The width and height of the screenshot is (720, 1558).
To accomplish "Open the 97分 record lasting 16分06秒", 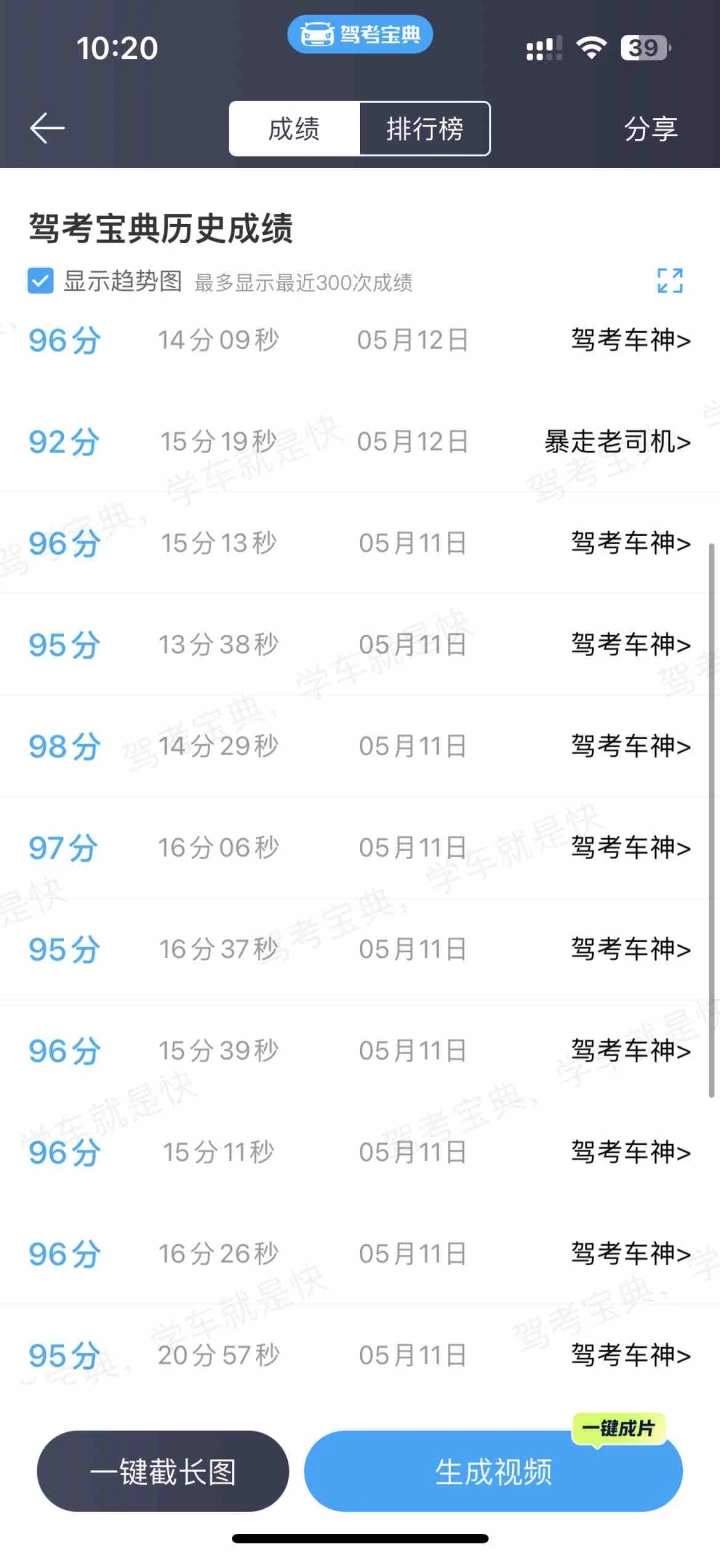I will (360, 848).
